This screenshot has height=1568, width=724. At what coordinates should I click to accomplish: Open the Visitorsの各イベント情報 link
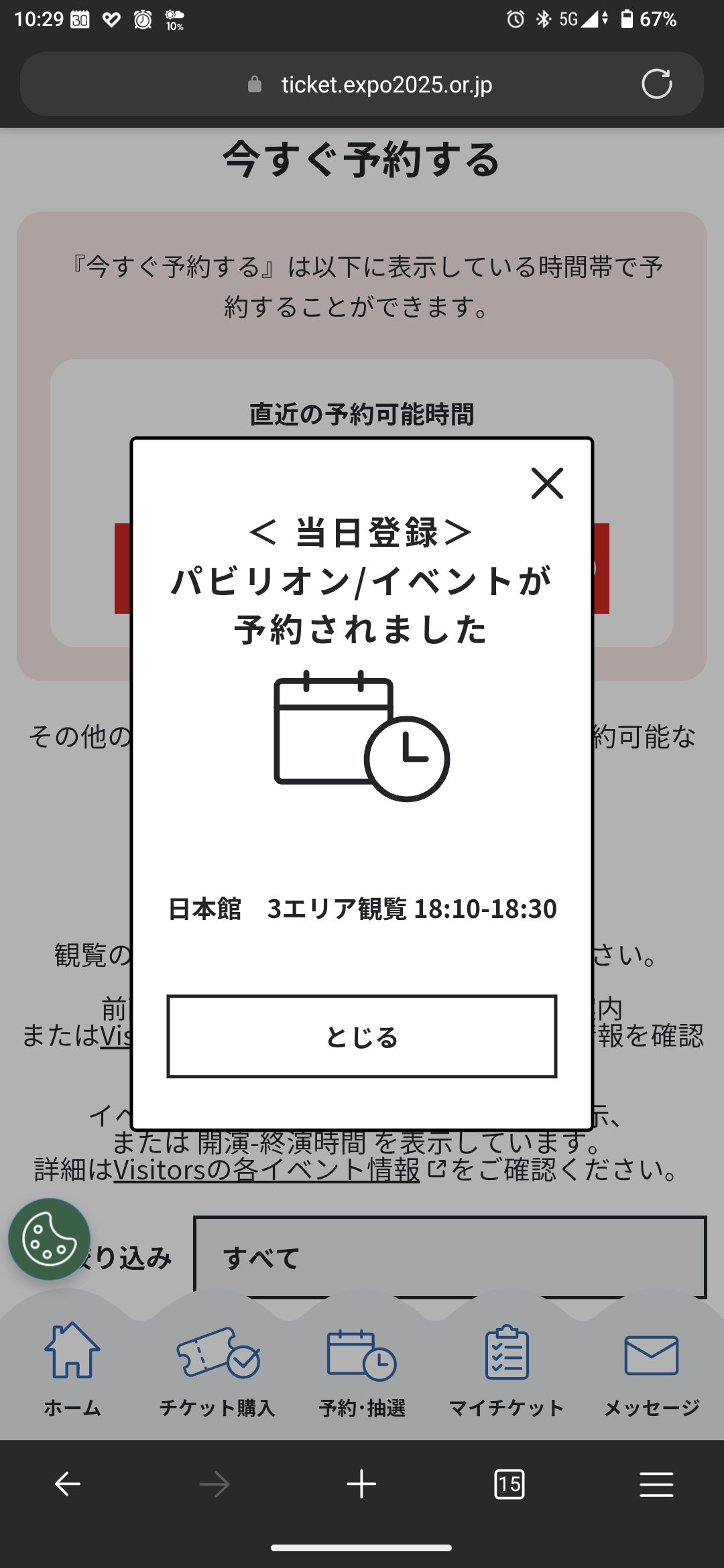pyautogui.click(x=267, y=1169)
